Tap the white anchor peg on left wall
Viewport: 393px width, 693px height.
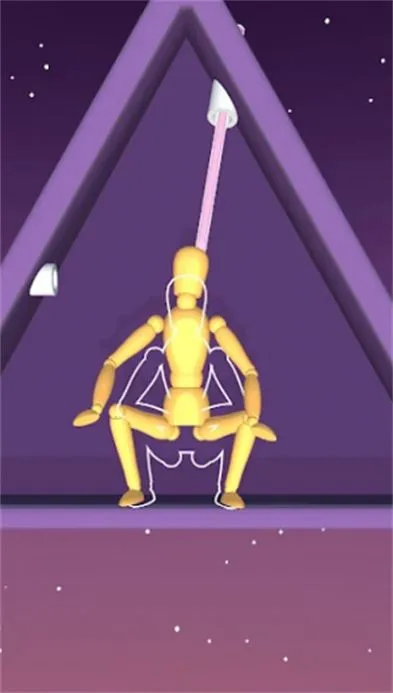(44, 279)
